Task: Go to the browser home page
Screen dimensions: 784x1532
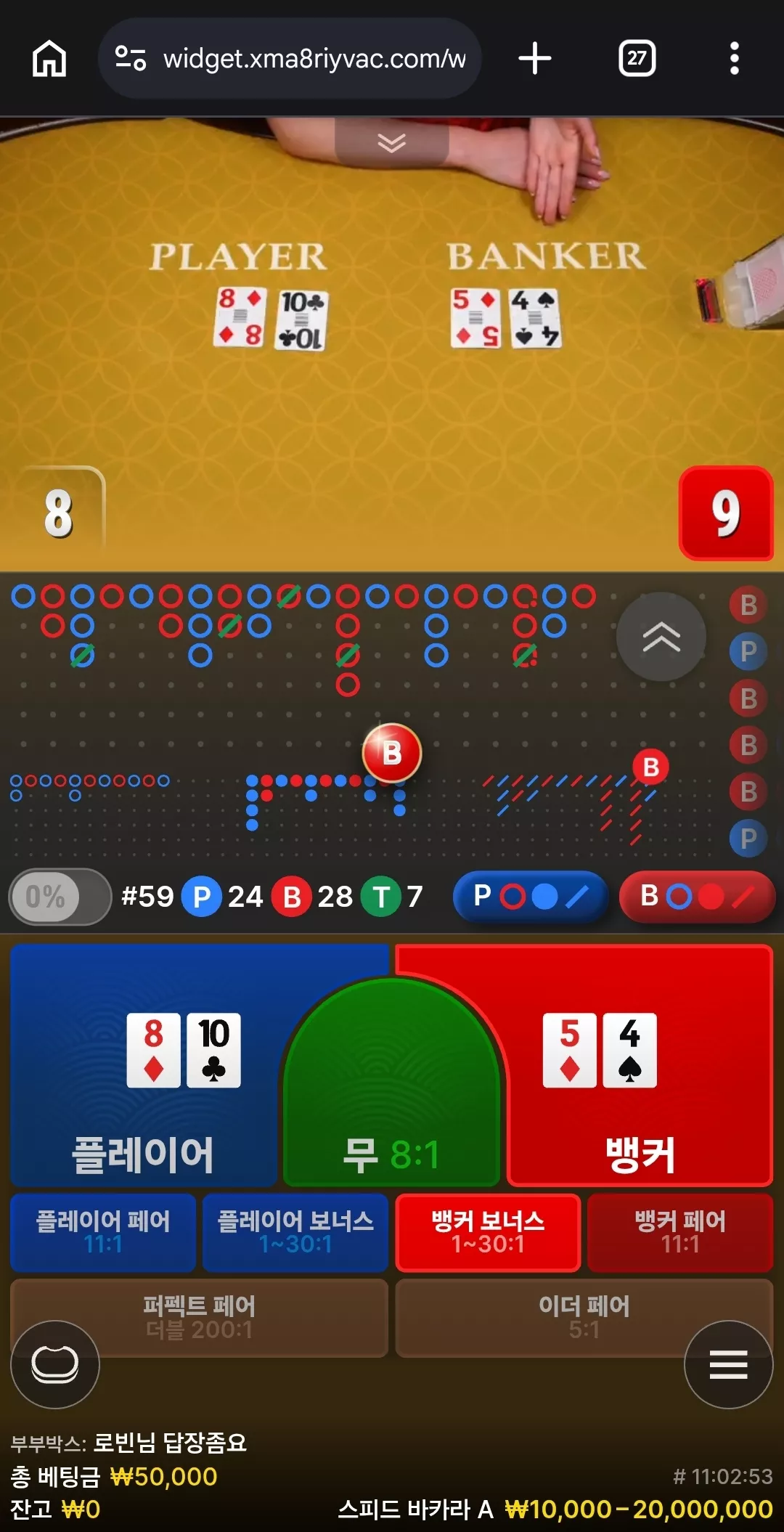Action: pyautogui.click(x=49, y=58)
